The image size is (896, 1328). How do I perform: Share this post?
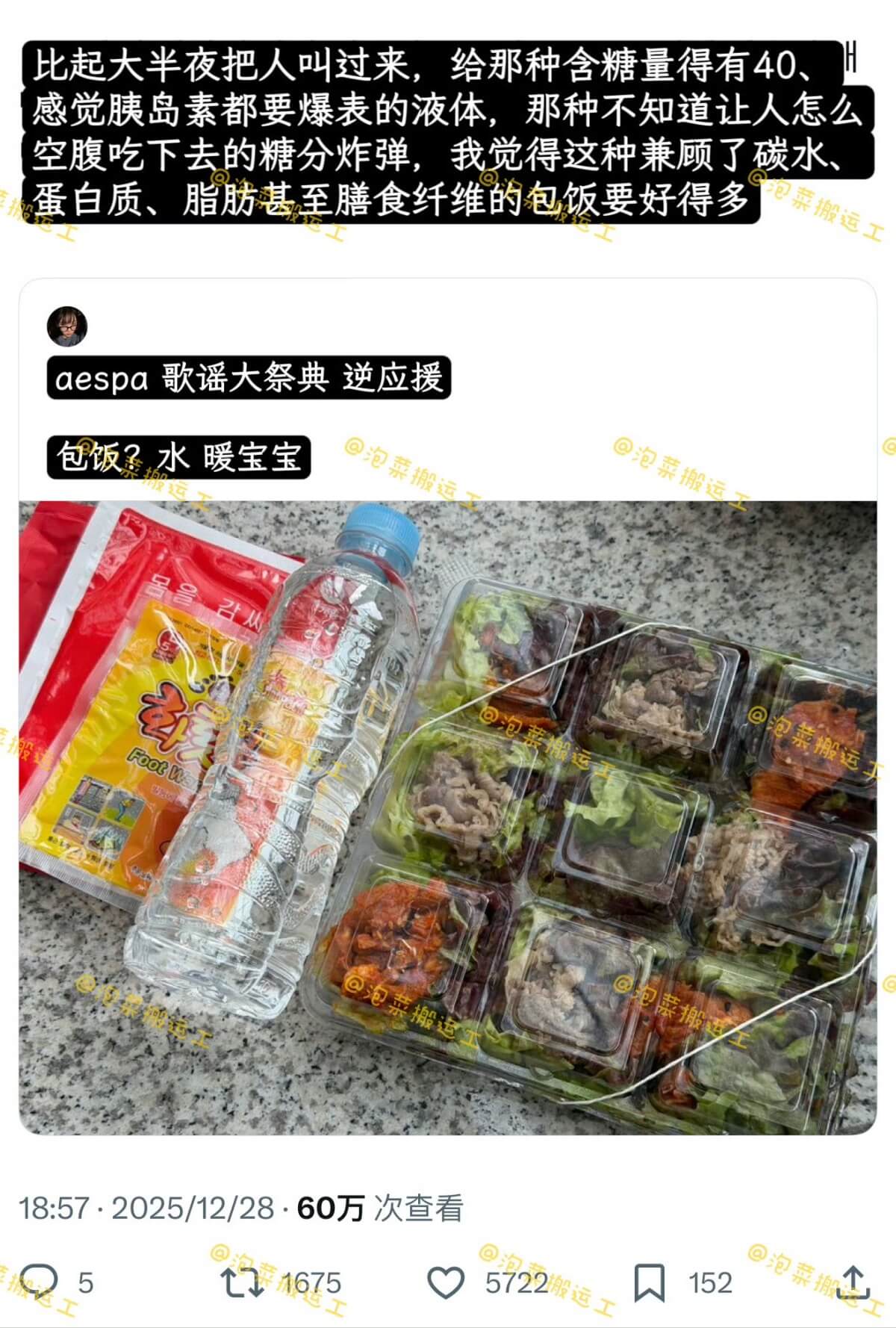tap(853, 1282)
